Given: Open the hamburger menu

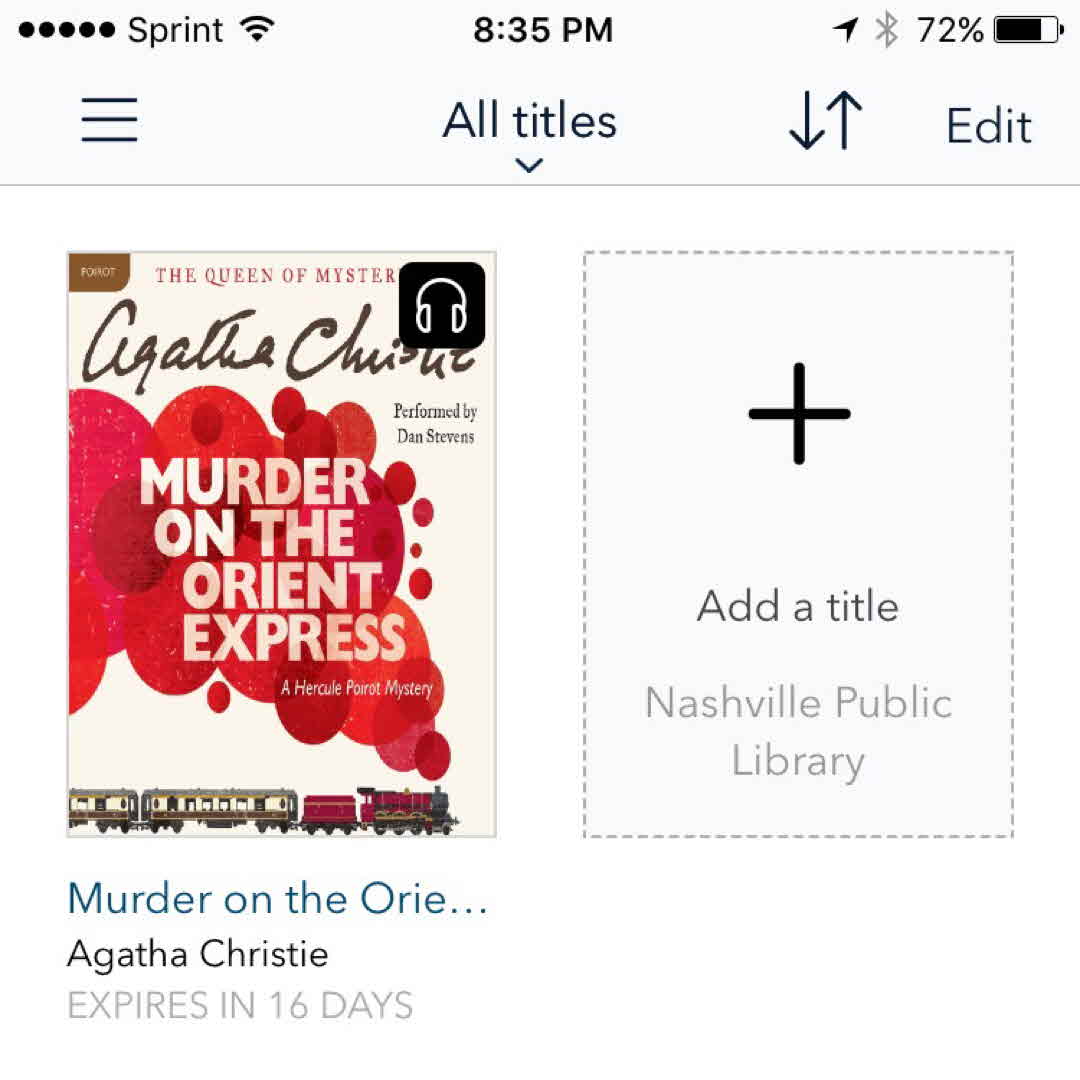Looking at the screenshot, I should click(109, 121).
